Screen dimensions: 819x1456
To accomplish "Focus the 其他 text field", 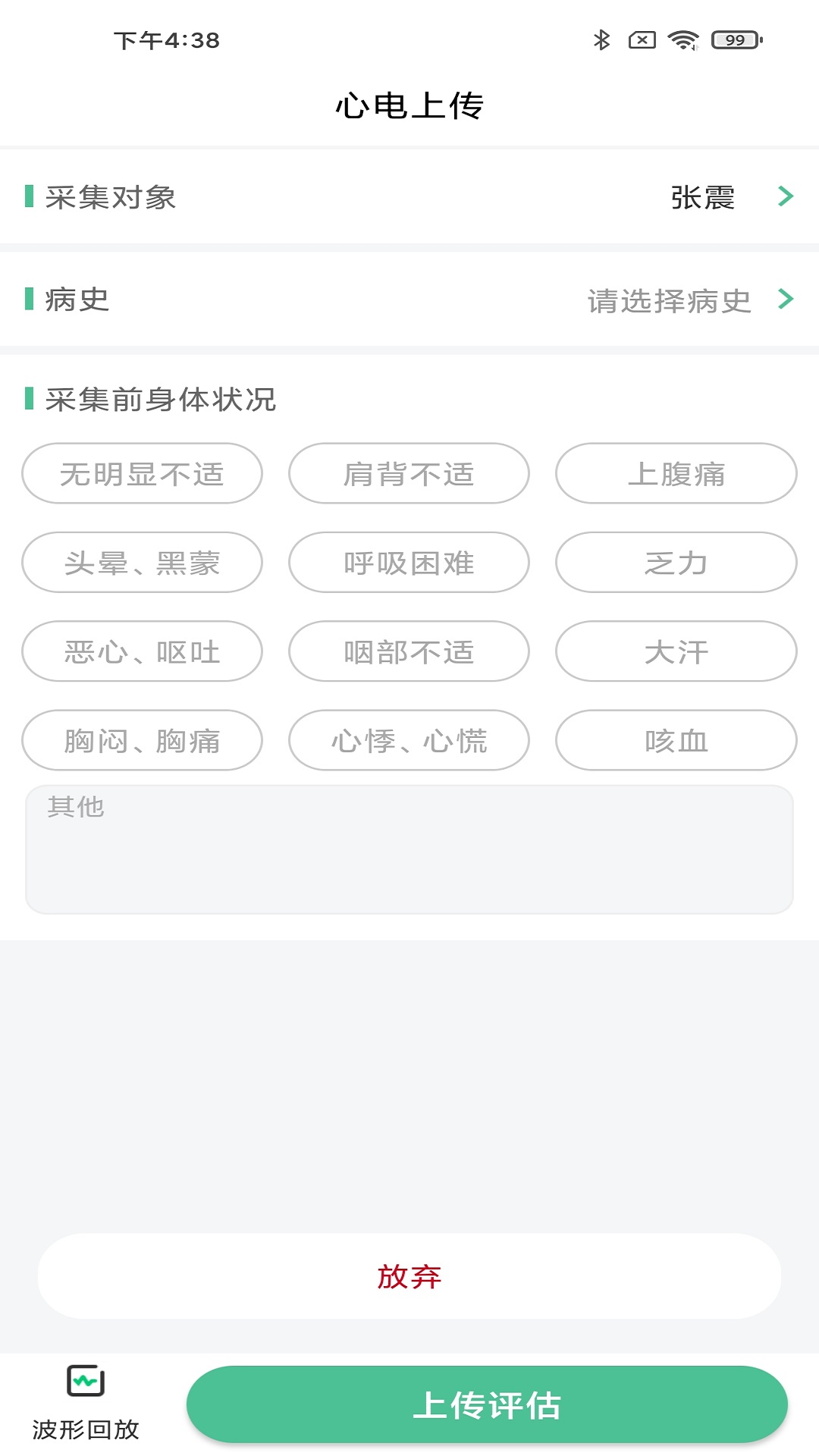I will tap(409, 849).
